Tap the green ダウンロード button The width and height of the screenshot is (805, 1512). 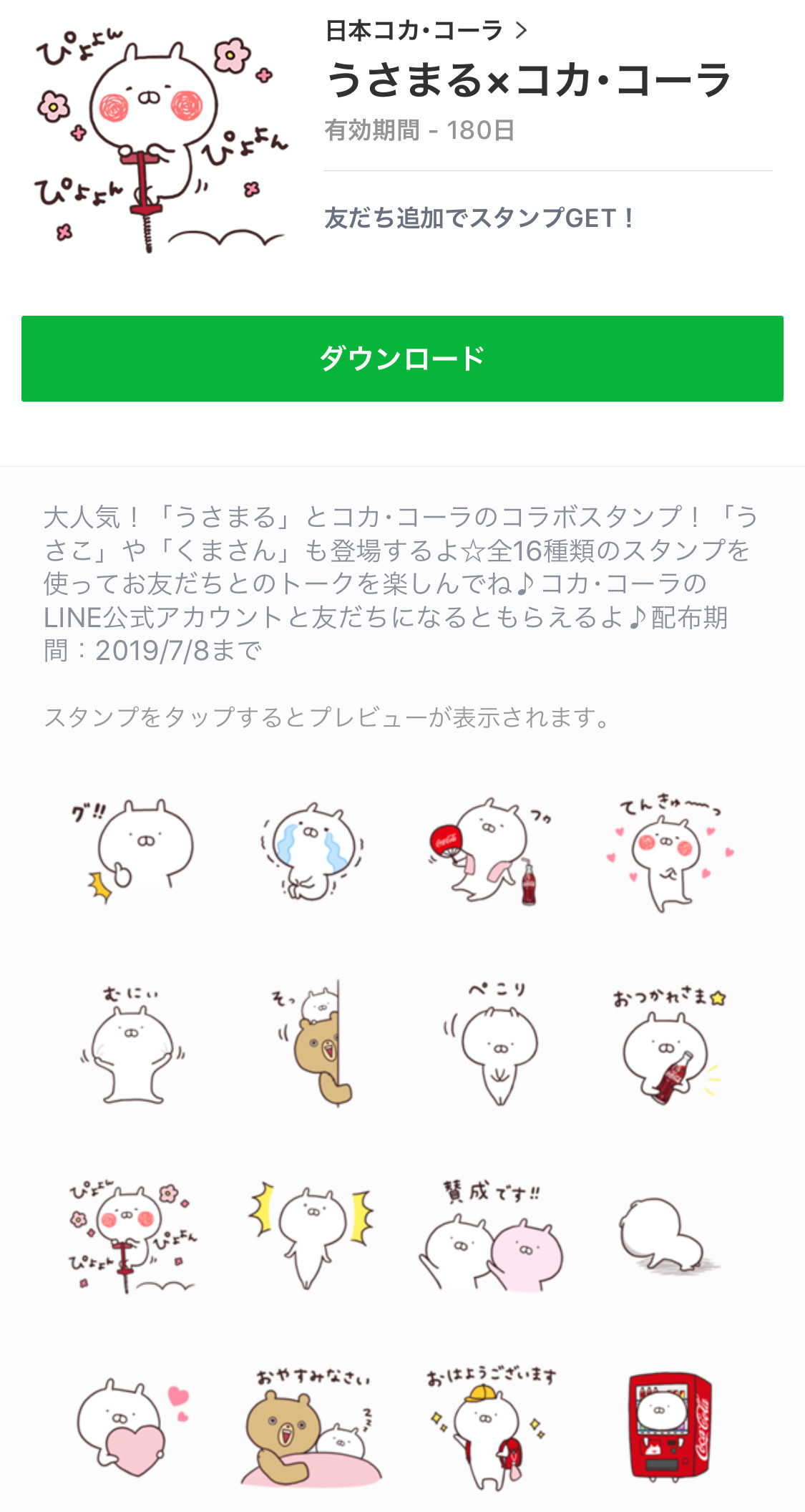coord(402,359)
